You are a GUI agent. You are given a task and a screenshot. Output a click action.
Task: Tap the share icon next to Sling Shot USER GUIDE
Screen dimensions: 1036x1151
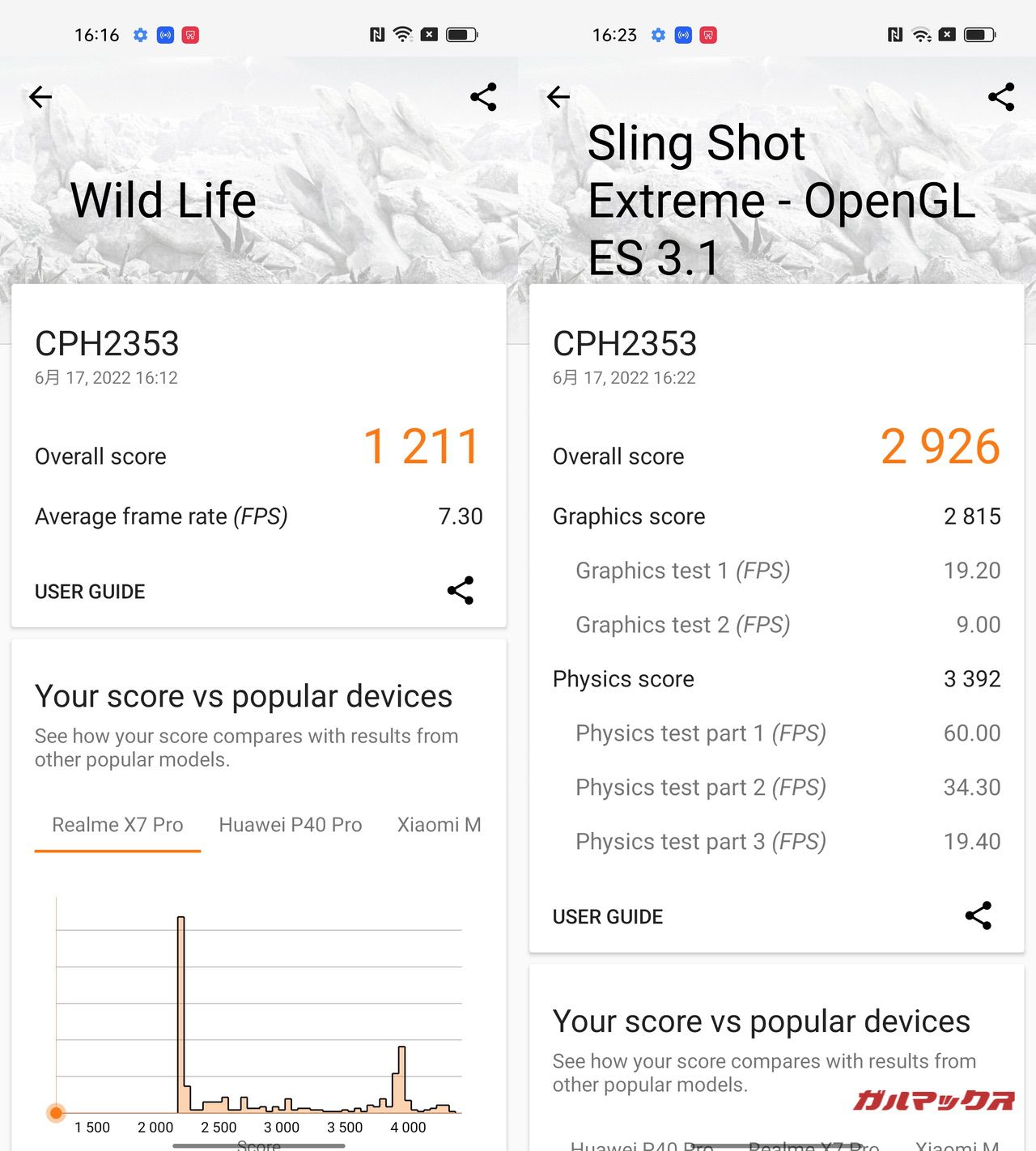point(978,916)
